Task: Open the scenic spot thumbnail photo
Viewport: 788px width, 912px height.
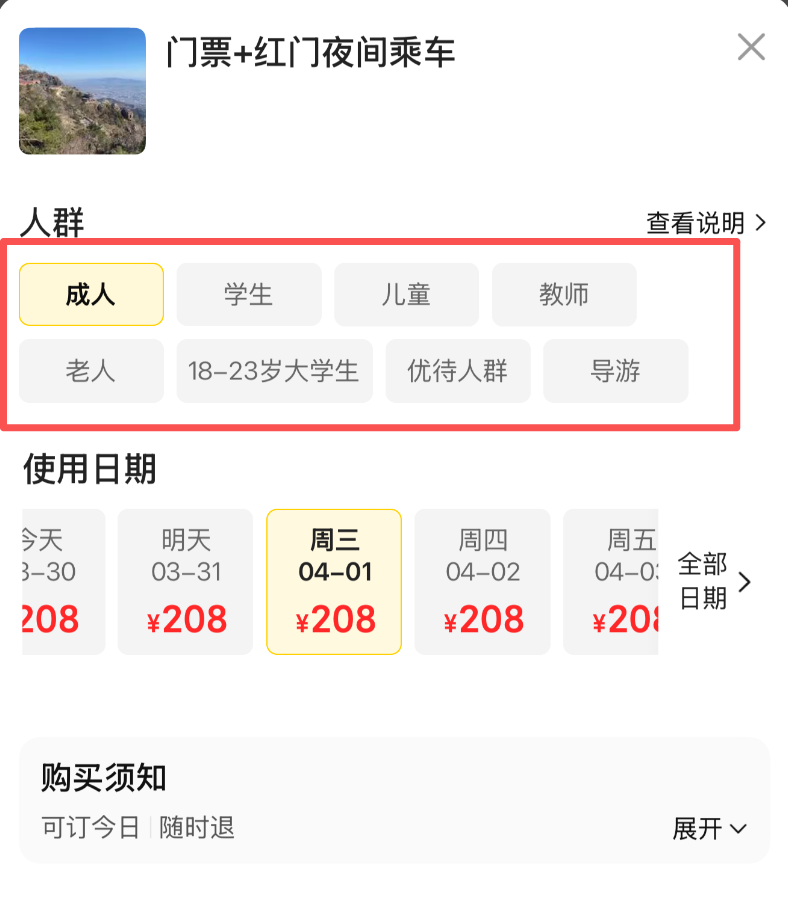Action: tap(82, 91)
